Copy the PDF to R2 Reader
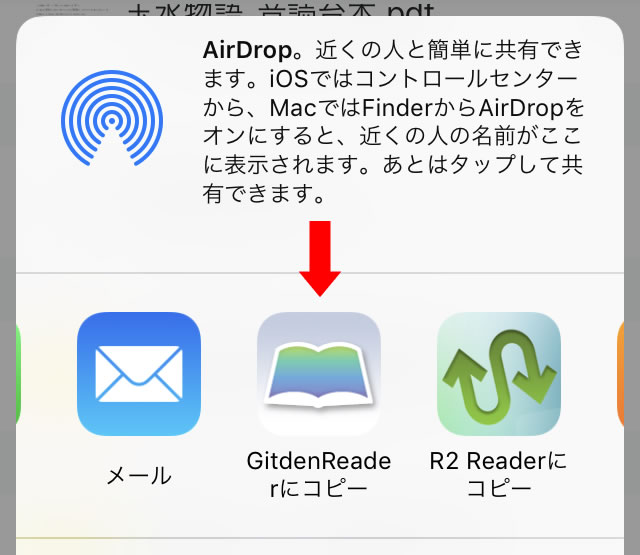The width and height of the screenshot is (640, 555). (498, 374)
